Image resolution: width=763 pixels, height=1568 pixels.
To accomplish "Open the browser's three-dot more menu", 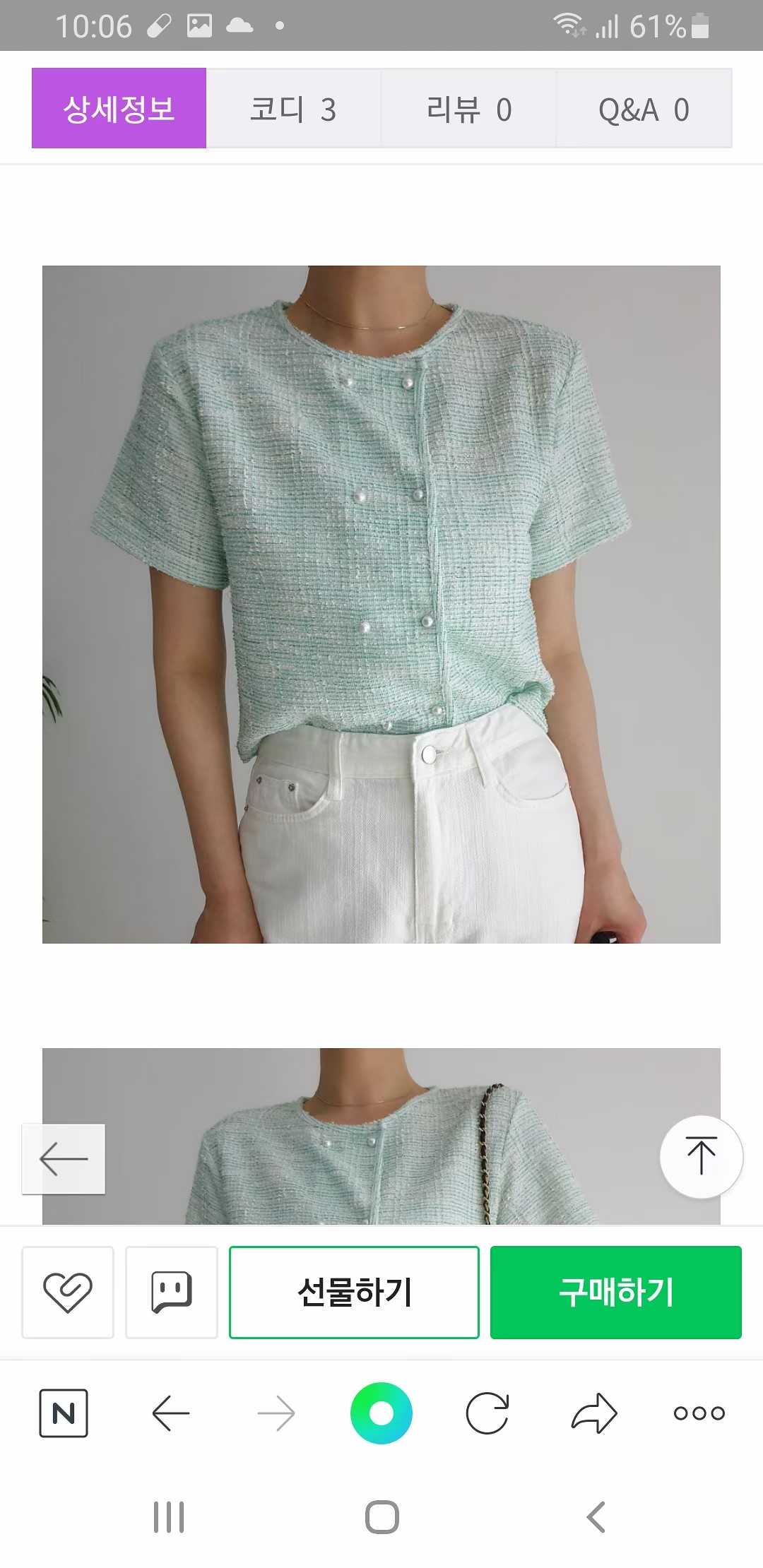I will (699, 1413).
